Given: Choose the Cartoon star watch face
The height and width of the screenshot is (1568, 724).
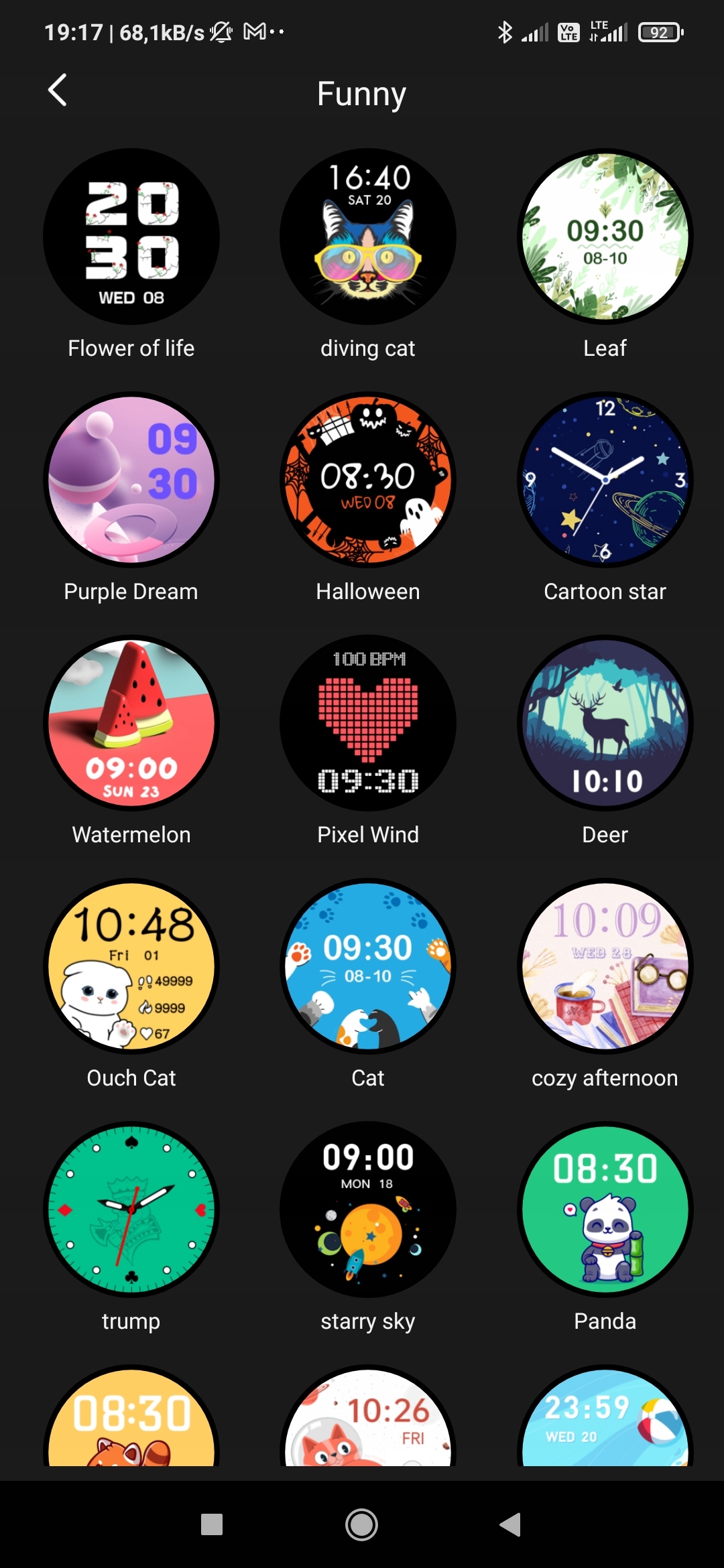Looking at the screenshot, I should pyautogui.click(x=604, y=479).
